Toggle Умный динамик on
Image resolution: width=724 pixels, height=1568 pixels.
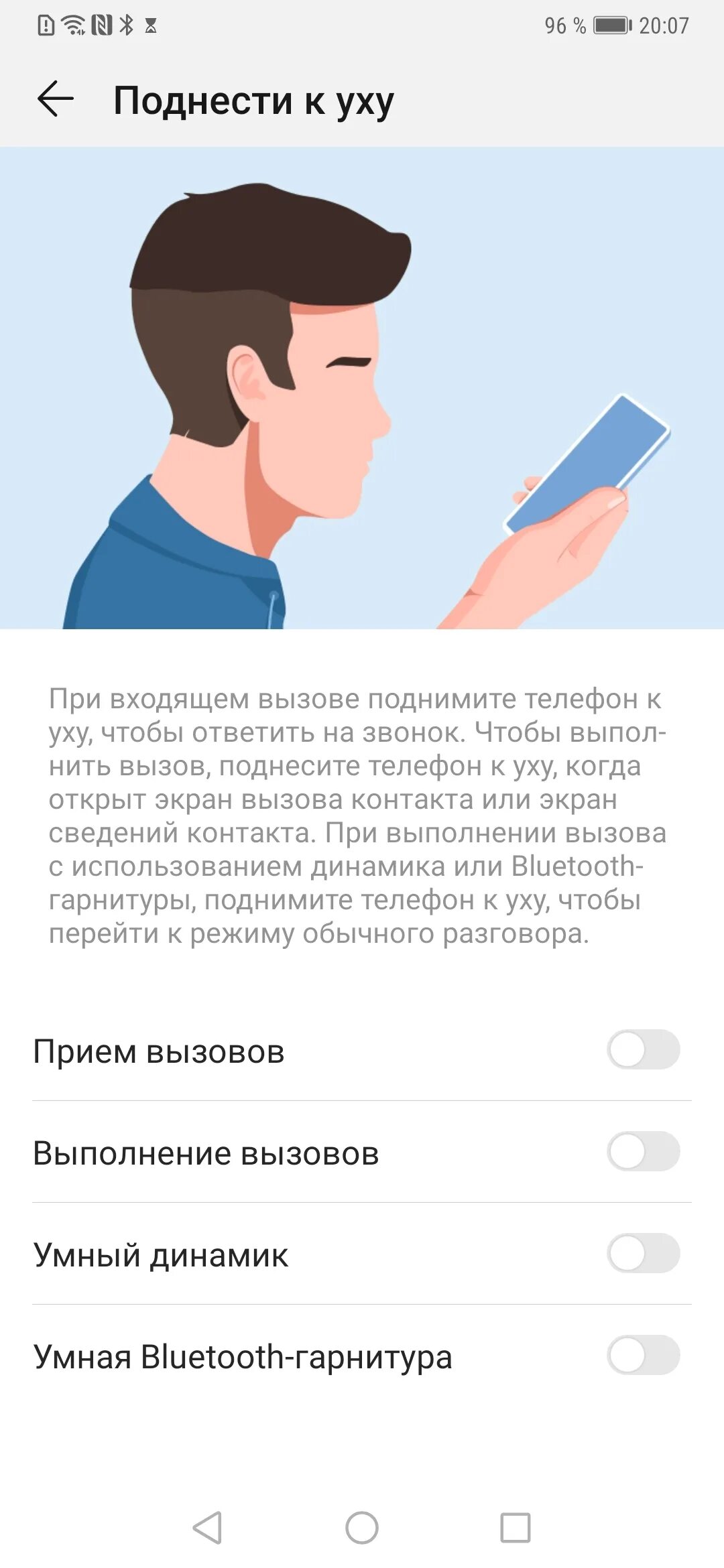tap(643, 1253)
